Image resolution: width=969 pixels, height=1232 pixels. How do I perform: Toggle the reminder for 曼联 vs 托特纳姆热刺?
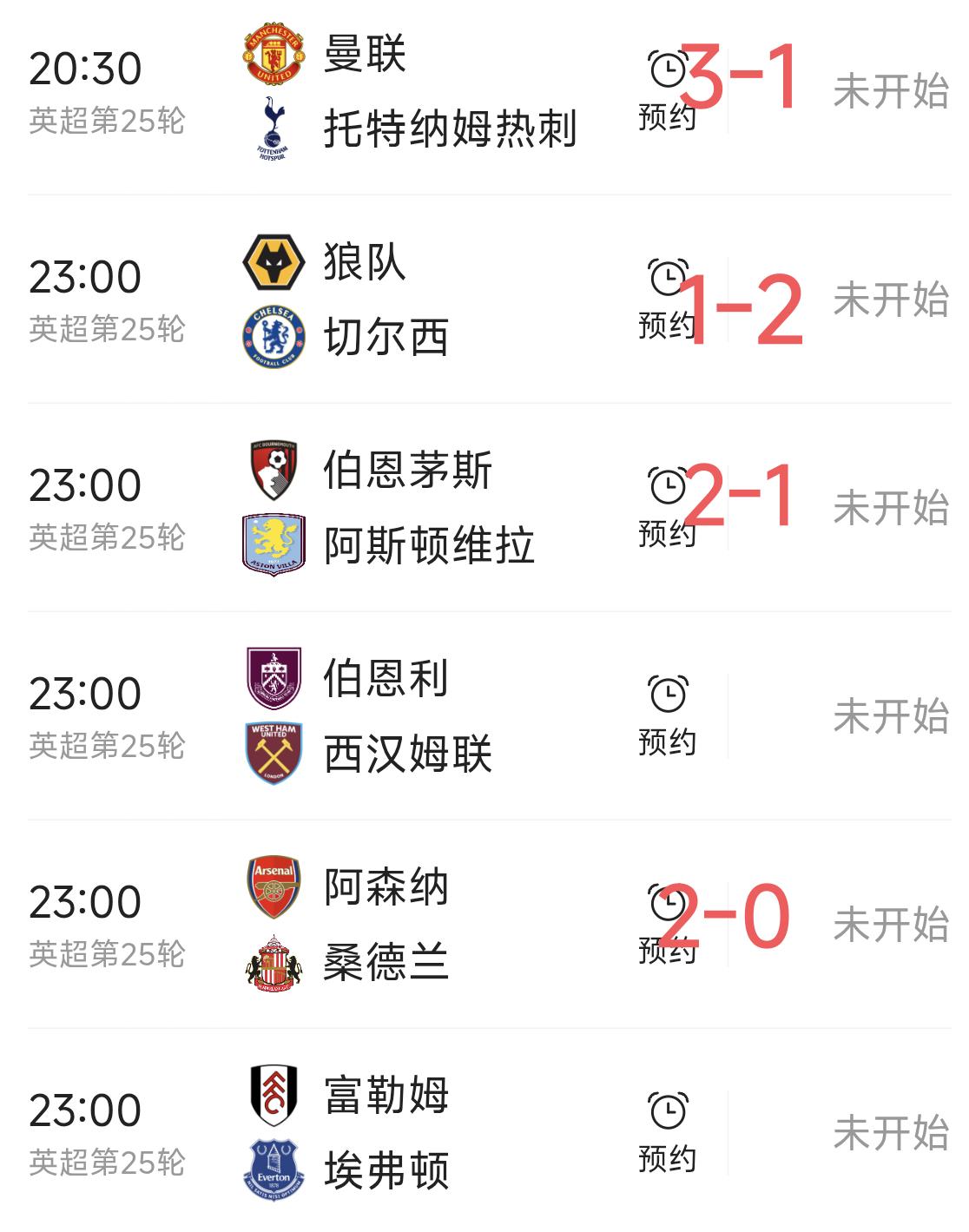point(667,82)
